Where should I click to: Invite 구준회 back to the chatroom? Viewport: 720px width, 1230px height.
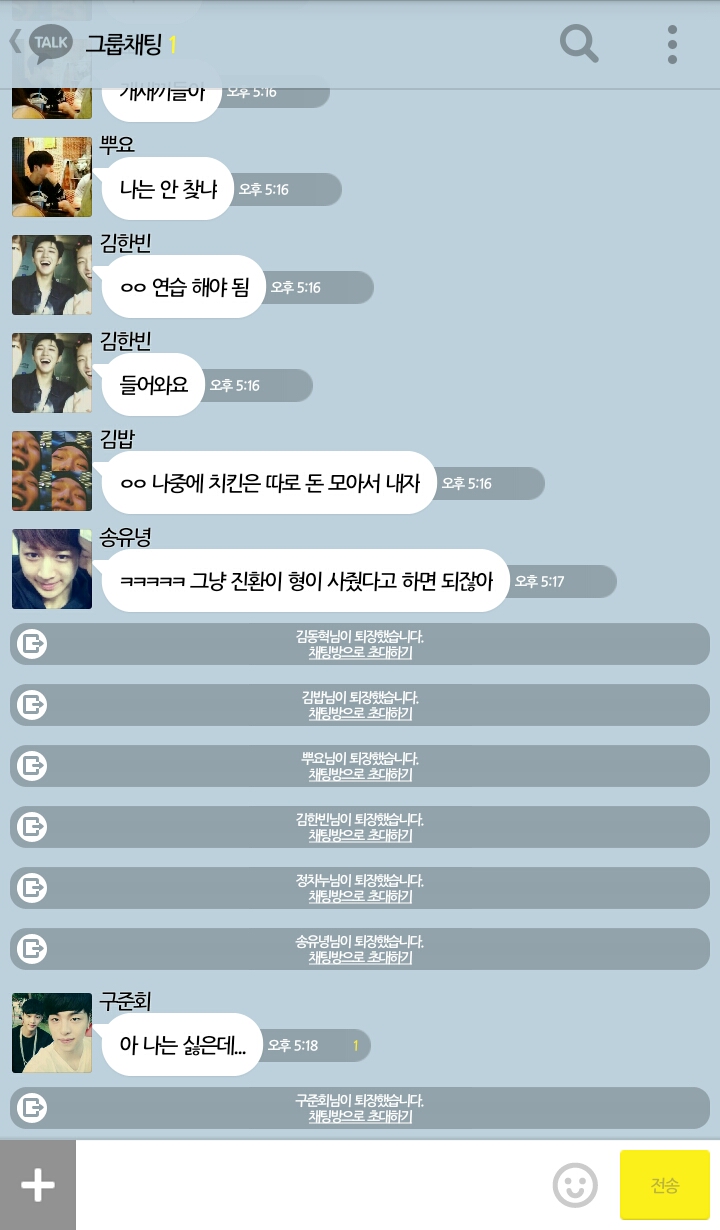pos(360,1117)
